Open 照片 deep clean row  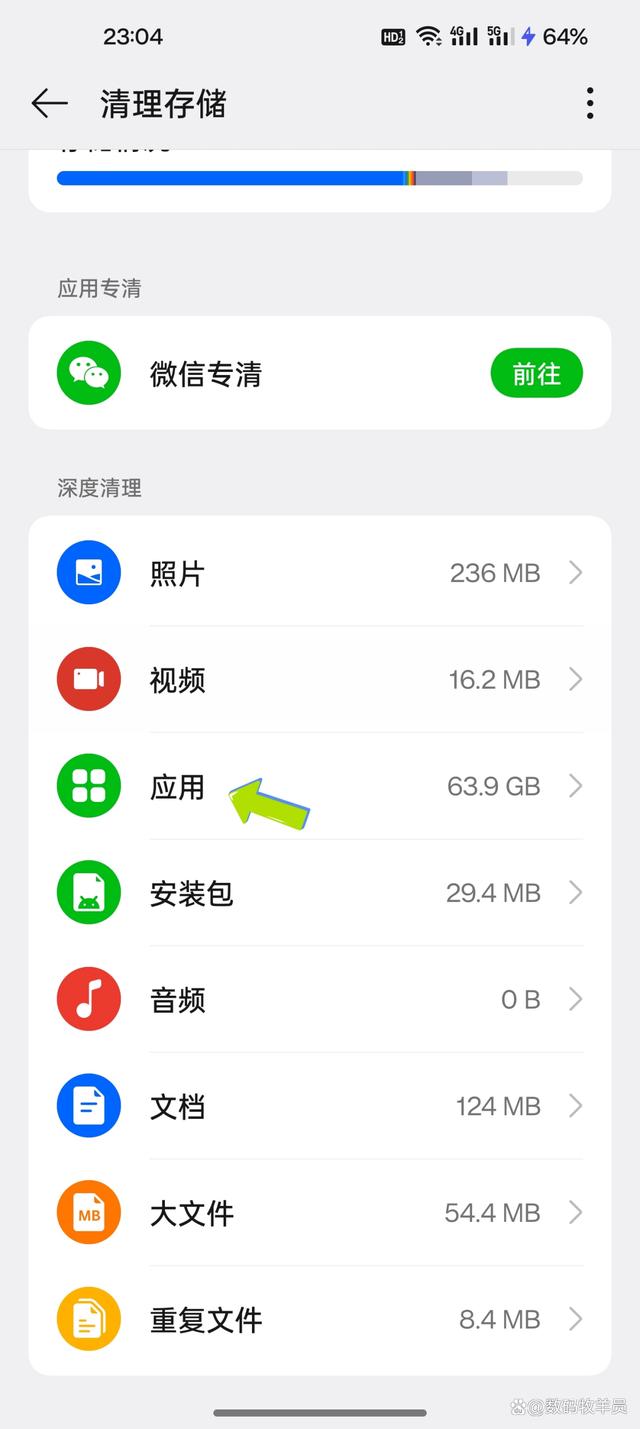(x=320, y=573)
